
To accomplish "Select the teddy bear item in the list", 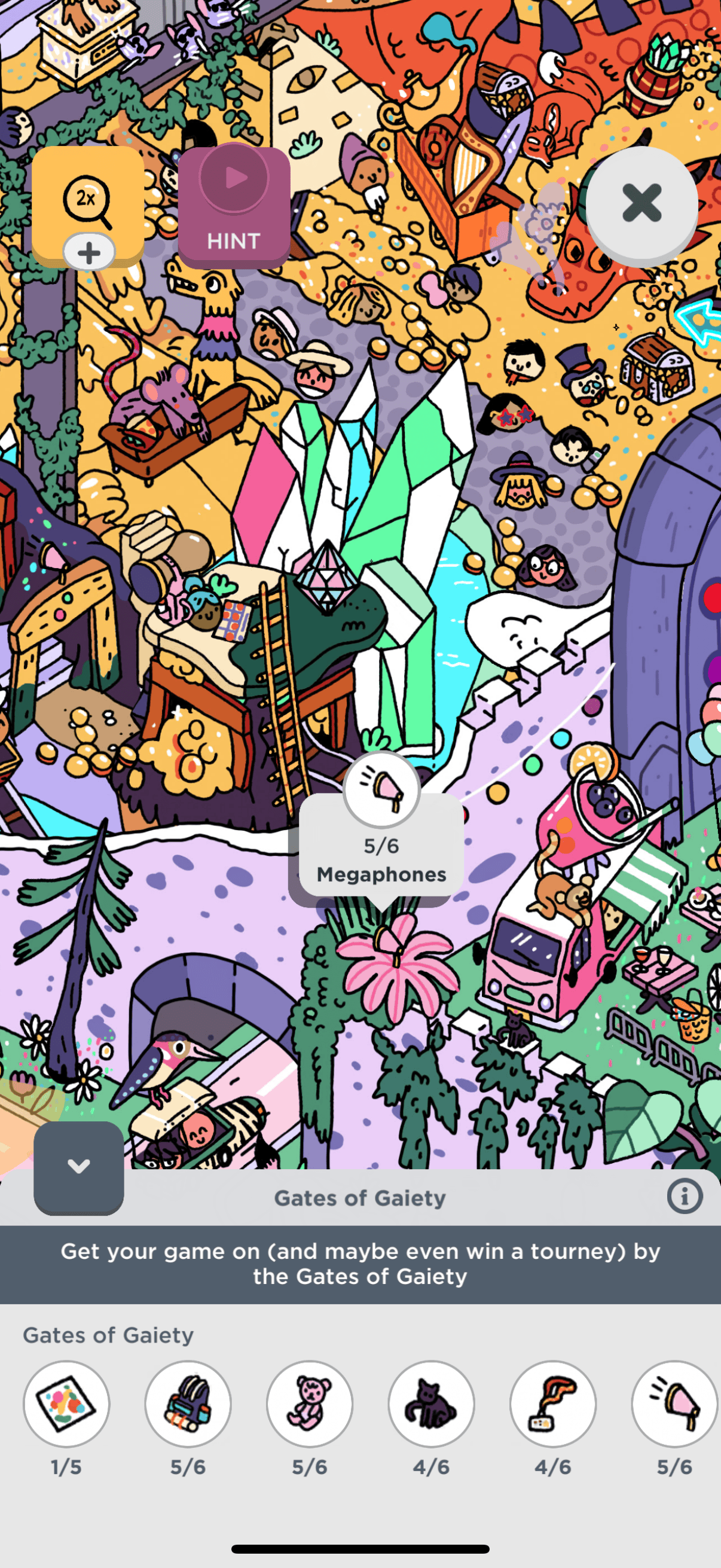I will pos(310,1404).
